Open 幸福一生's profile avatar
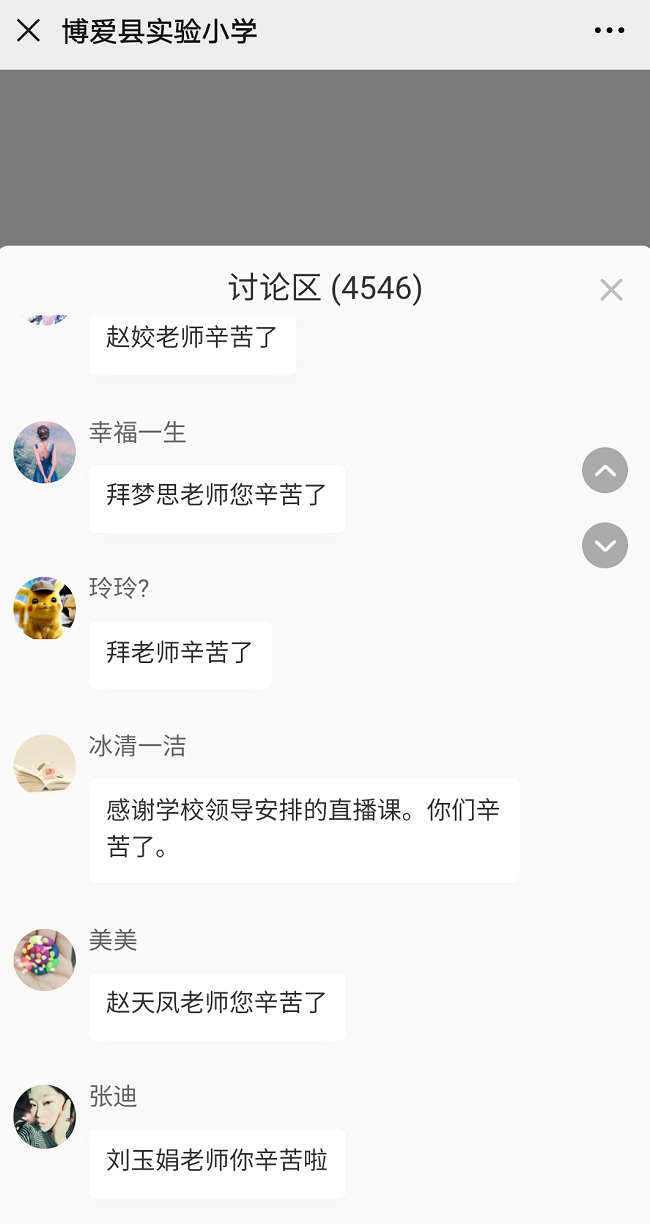This screenshot has height=1224, width=650. (45, 452)
